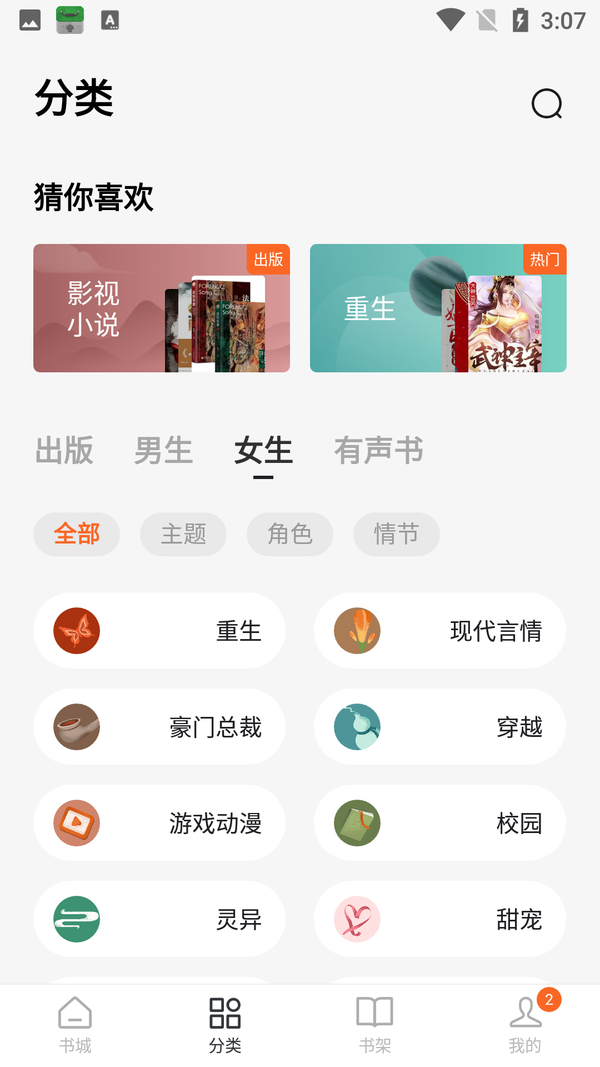Open the 我的 profile tab
600x1067 pixels.
(x=525, y=1025)
